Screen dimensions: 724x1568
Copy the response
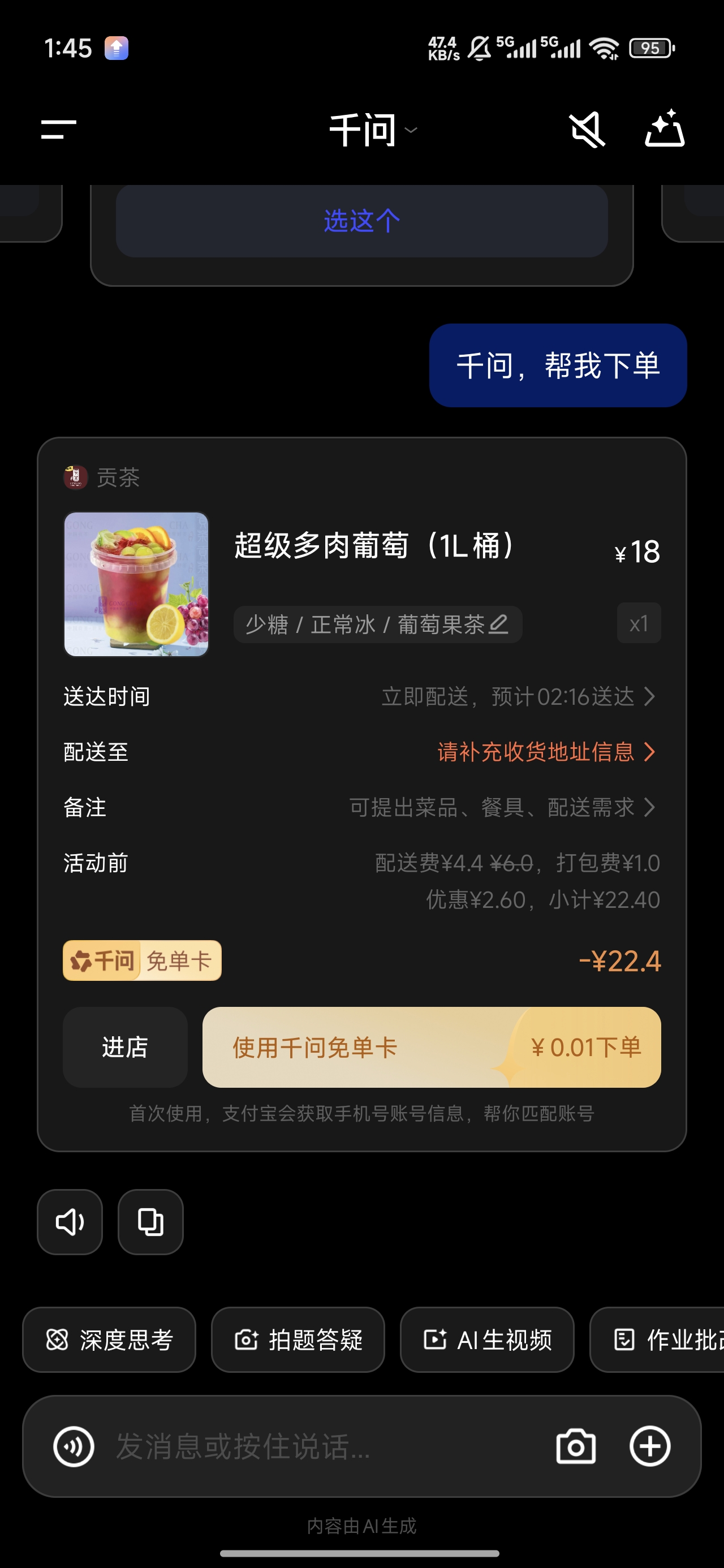[x=150, y=1222]
